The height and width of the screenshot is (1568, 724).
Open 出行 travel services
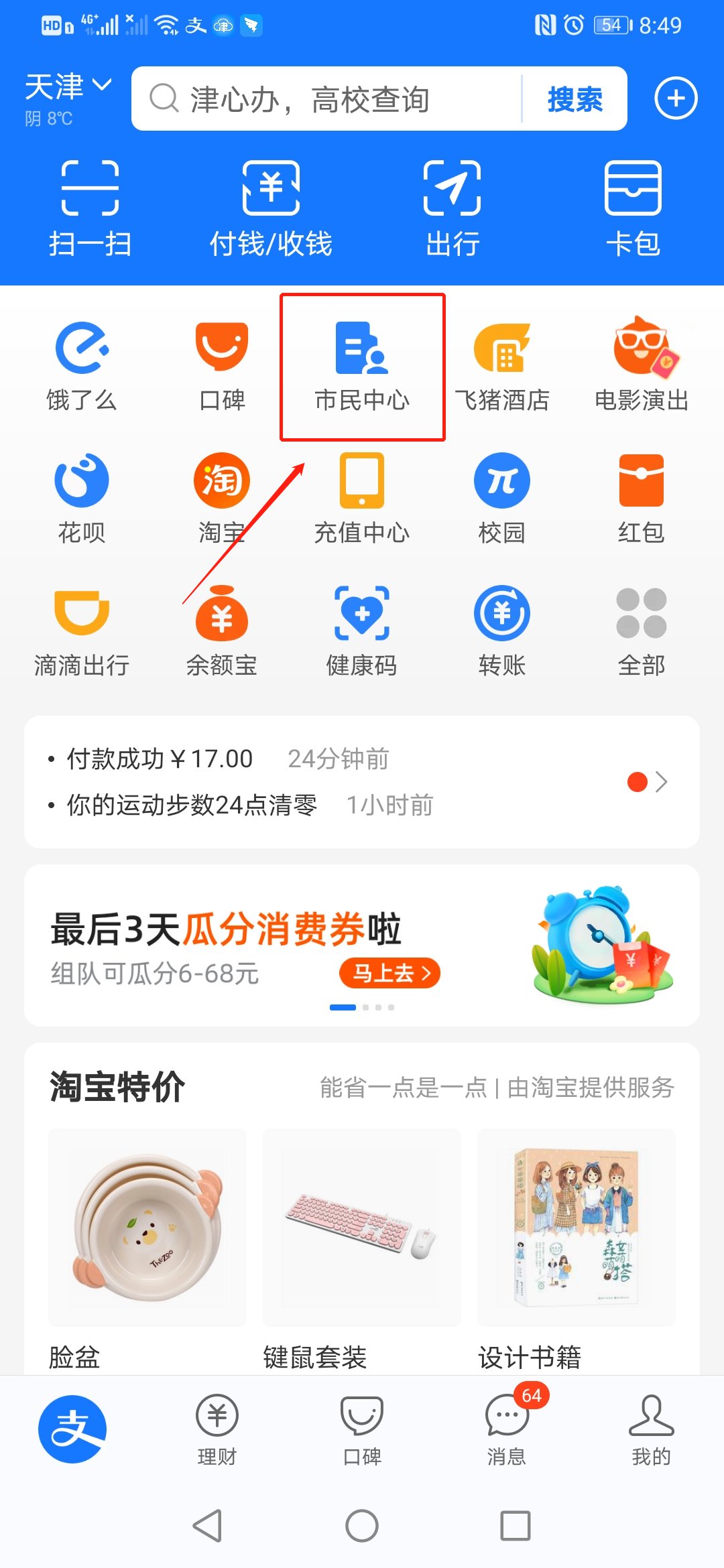coord(452,208)
